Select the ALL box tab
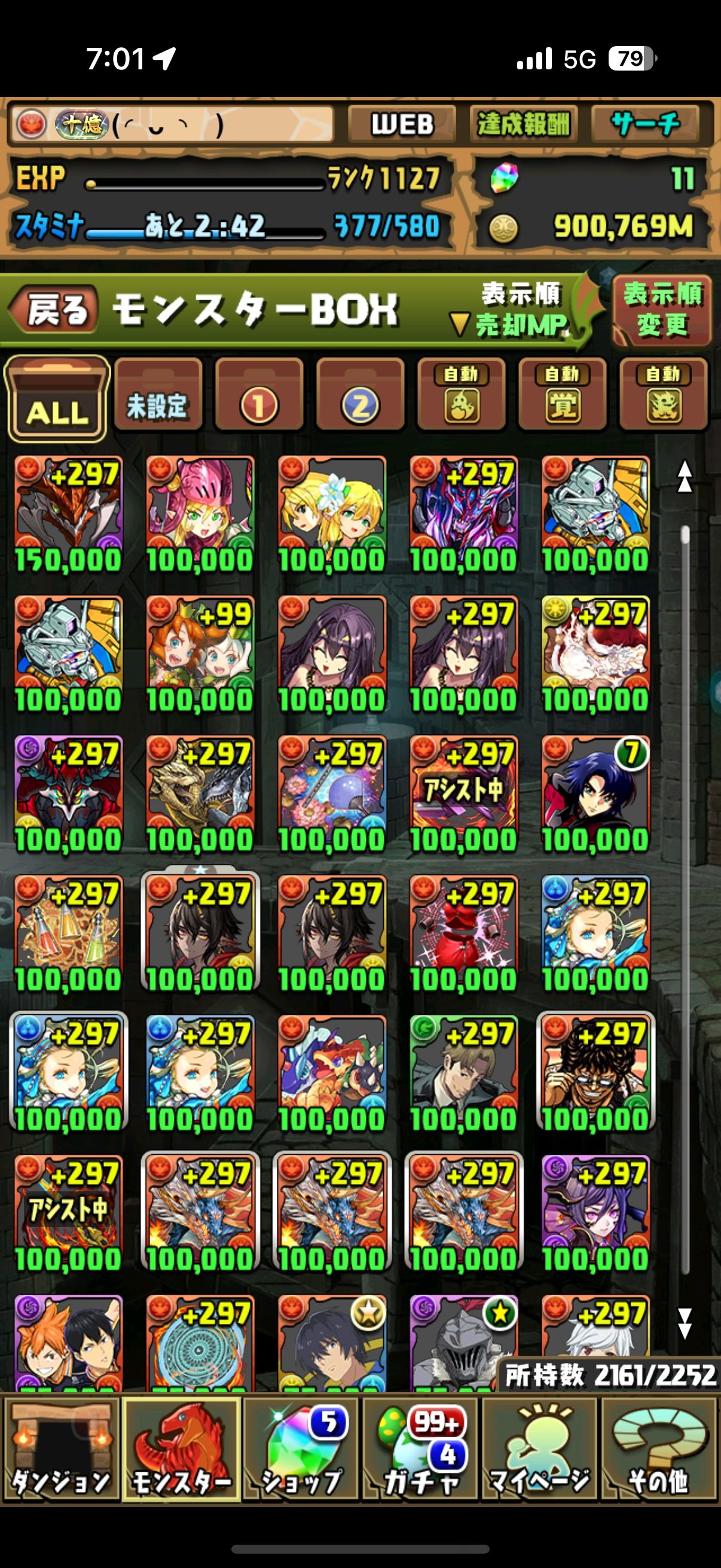 pos(57,398)
